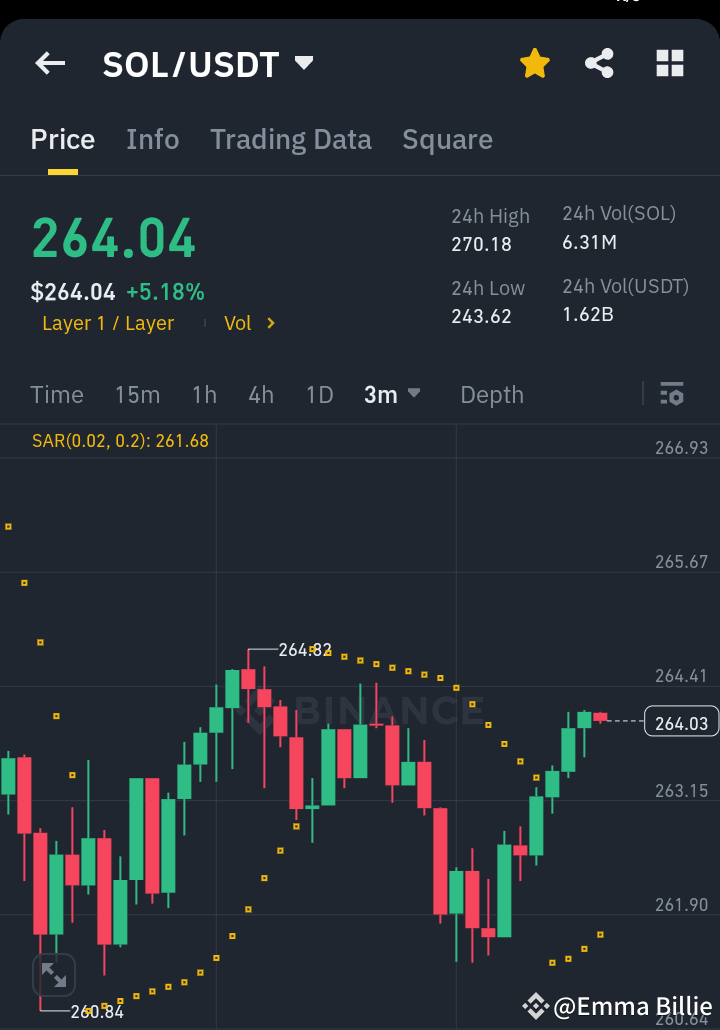Tap the share icon

click(600, 62)
